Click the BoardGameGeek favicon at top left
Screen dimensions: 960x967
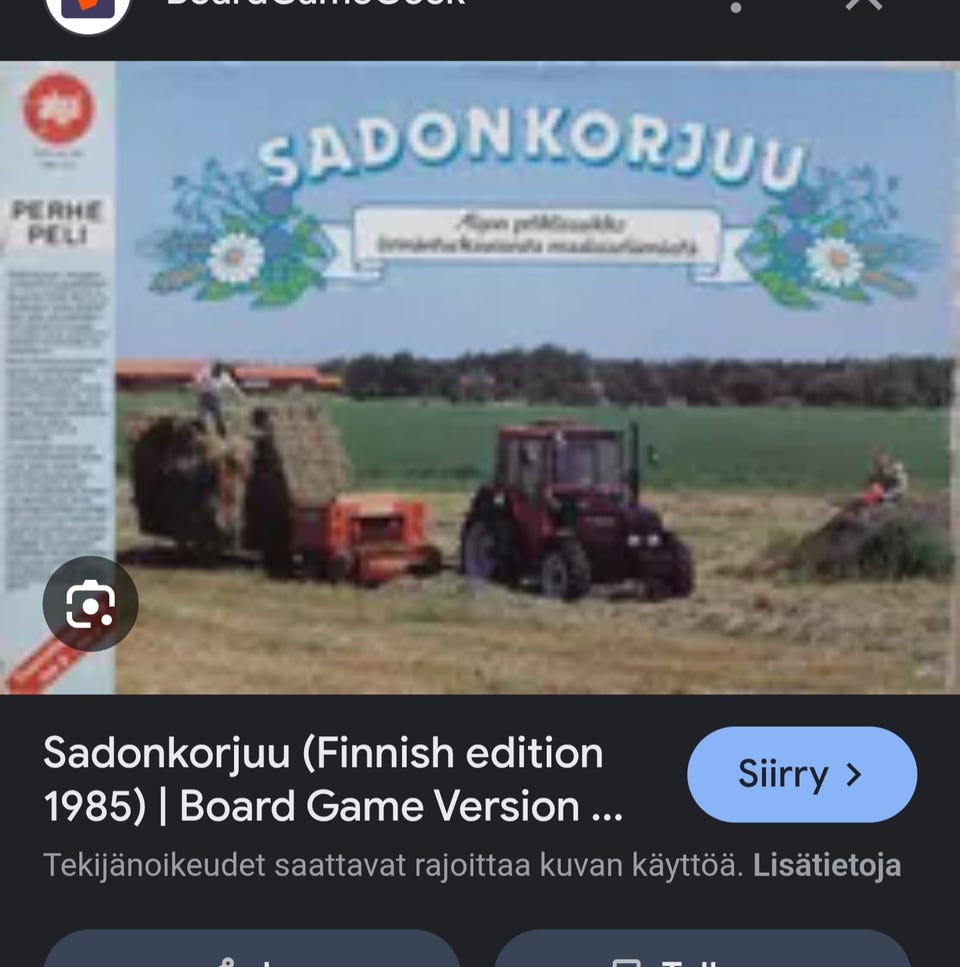coord(88,12)
